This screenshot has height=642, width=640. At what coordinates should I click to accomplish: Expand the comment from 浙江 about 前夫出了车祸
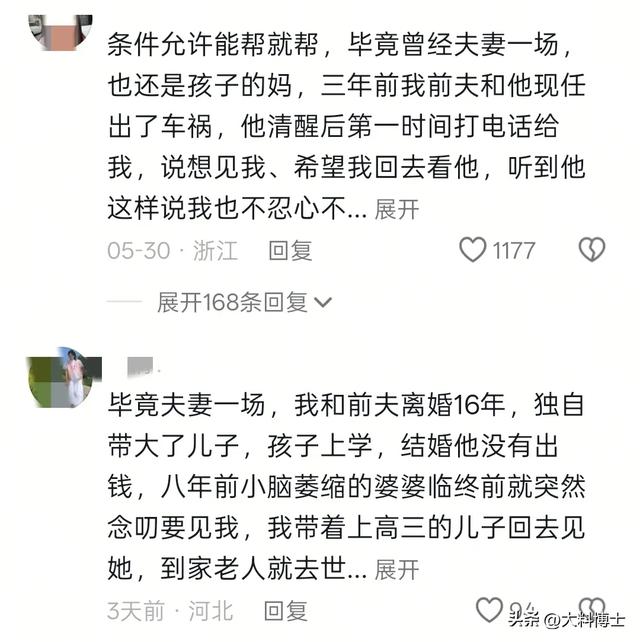(396, 210)
